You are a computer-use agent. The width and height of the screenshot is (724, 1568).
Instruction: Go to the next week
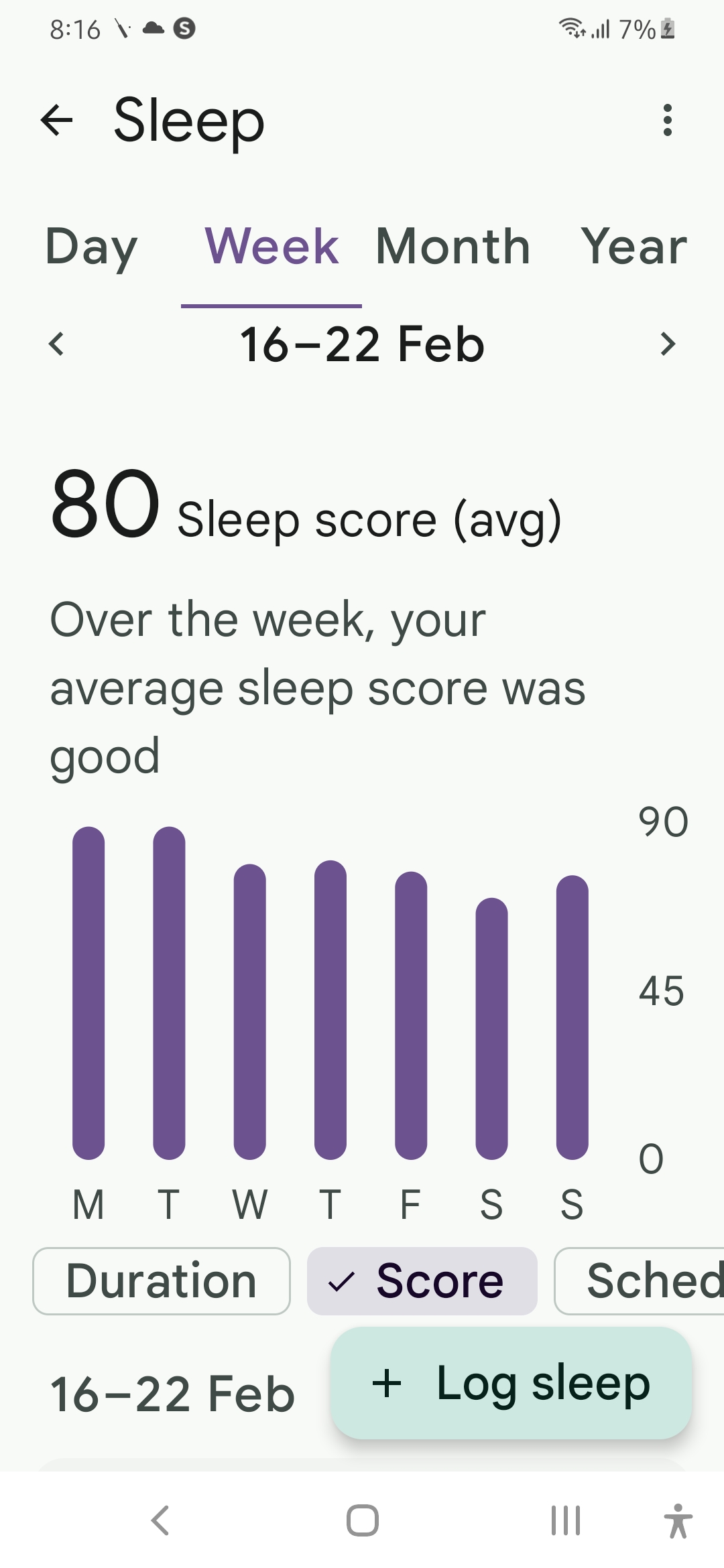point(667,344)
